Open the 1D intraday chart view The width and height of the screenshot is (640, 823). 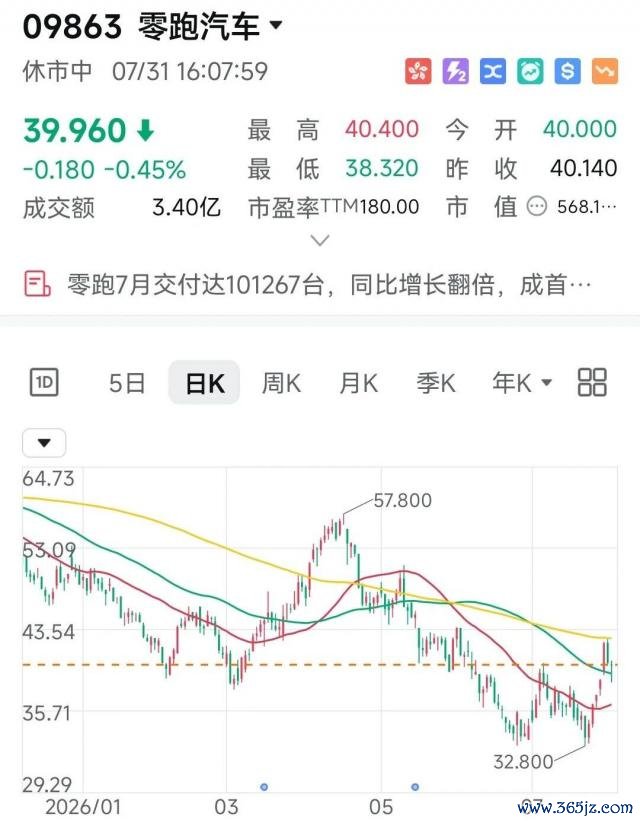pos(44,382)
